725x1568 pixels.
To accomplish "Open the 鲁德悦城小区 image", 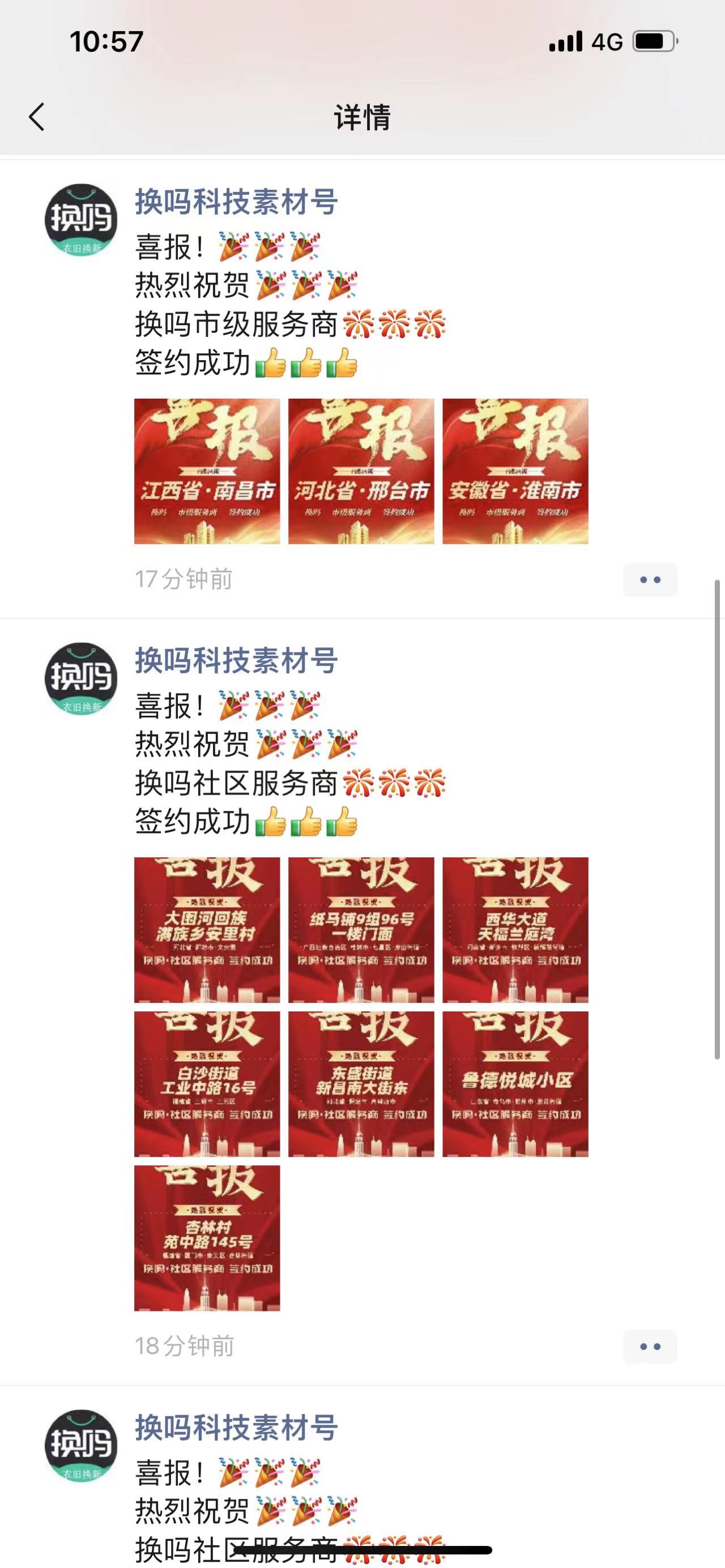I will [x=515, y=1083].
